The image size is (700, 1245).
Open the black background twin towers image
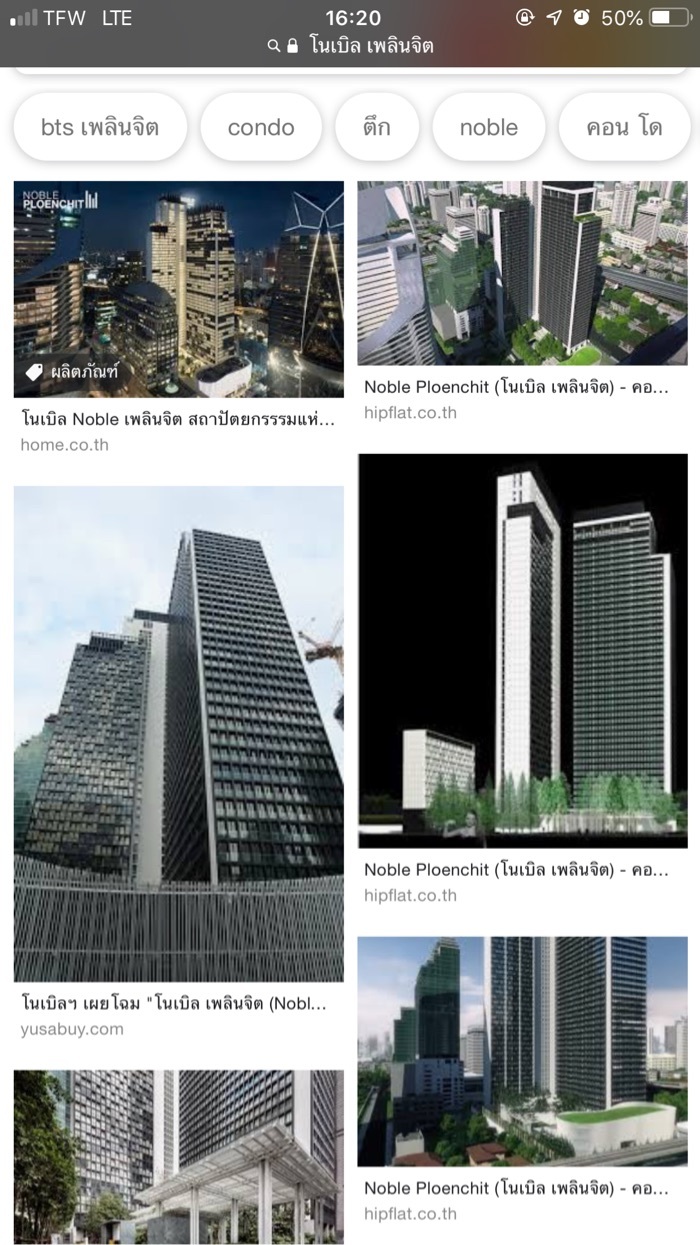pyautogui.click(x=522, y=650)
